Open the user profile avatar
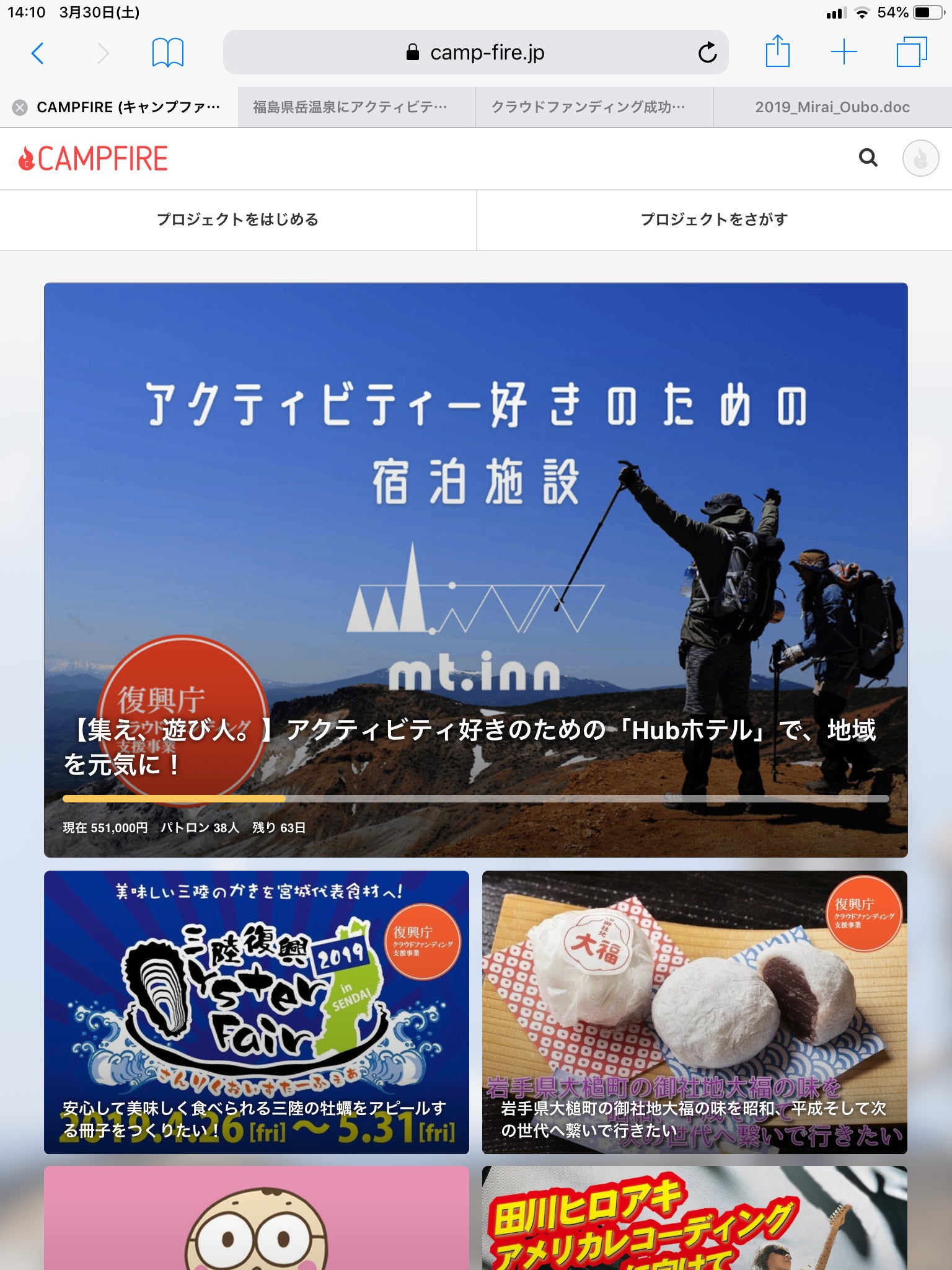This screenshot has width=952, height=1270. coord(920,158)
